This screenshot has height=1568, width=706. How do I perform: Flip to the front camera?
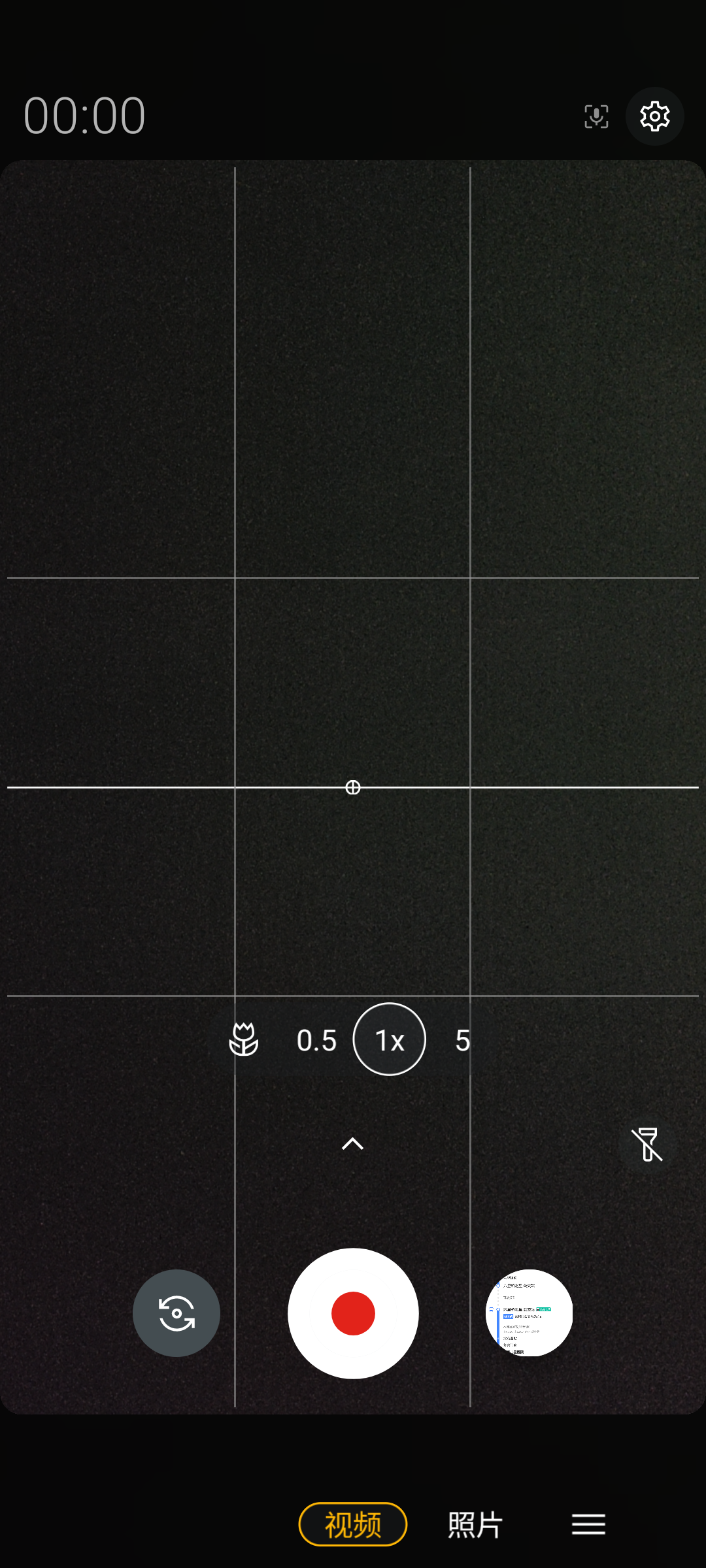[x=176, y=1313]
